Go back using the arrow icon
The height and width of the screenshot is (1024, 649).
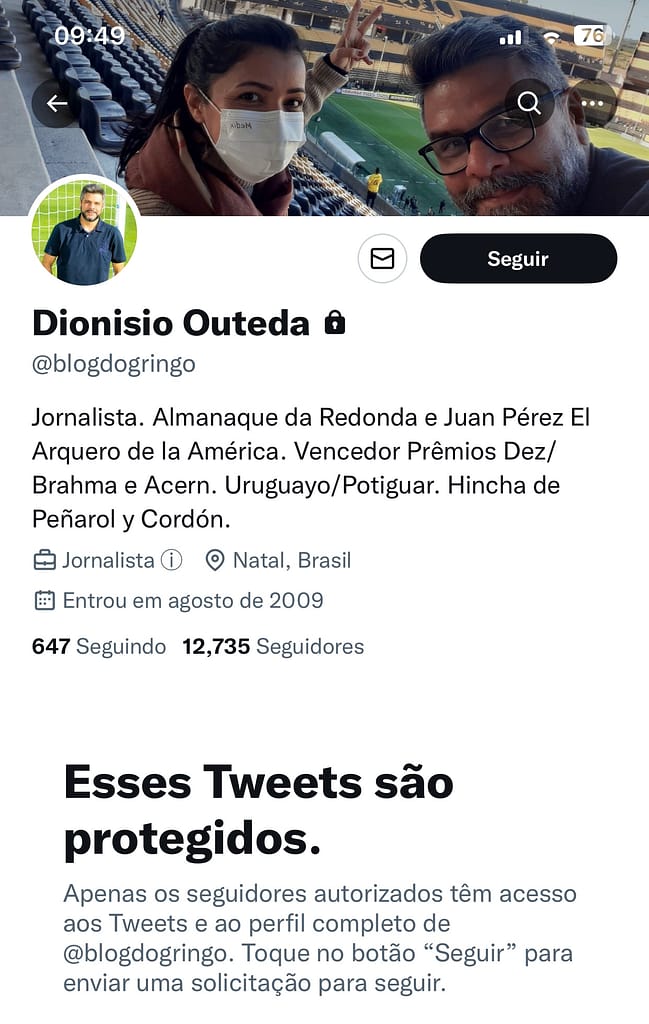[56, 103]
